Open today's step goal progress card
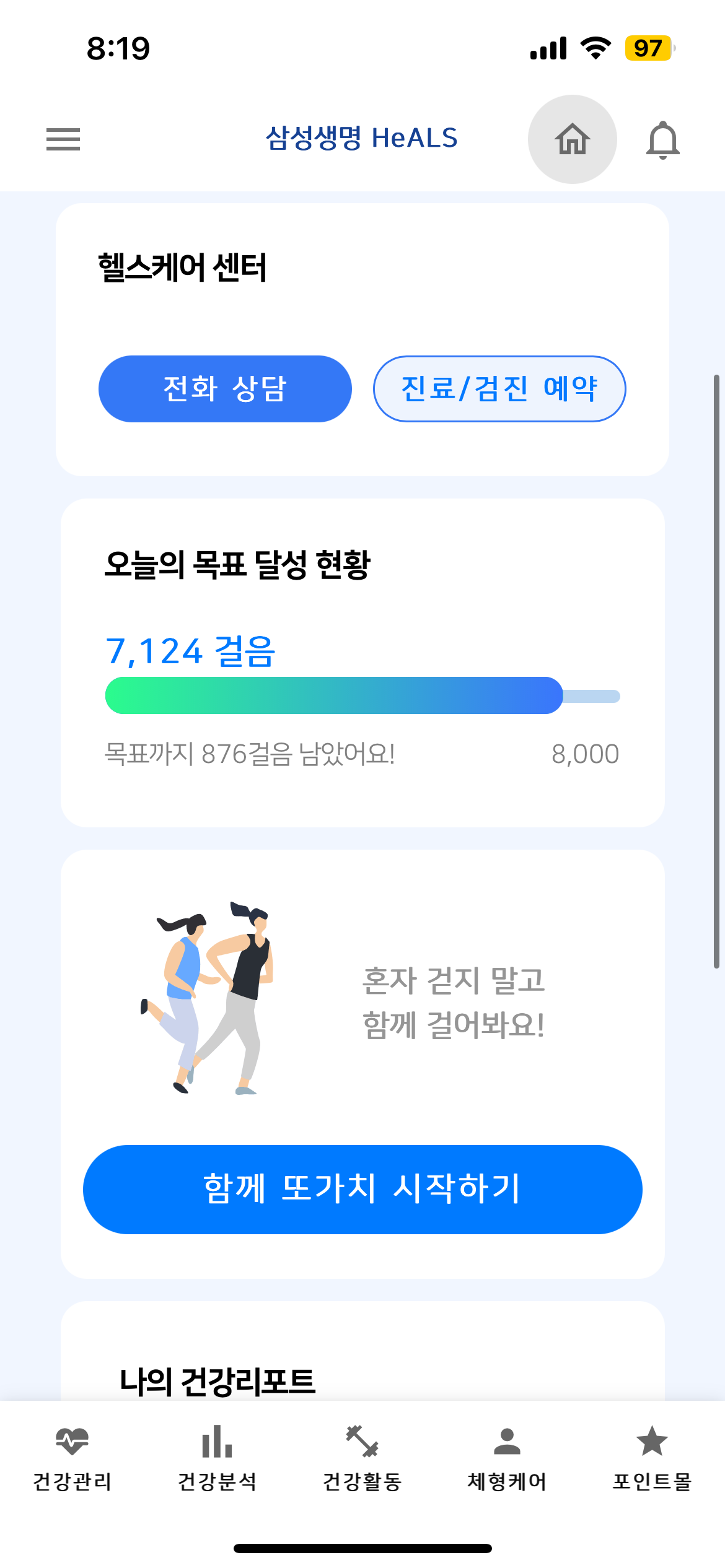 [x=362, y=663]
